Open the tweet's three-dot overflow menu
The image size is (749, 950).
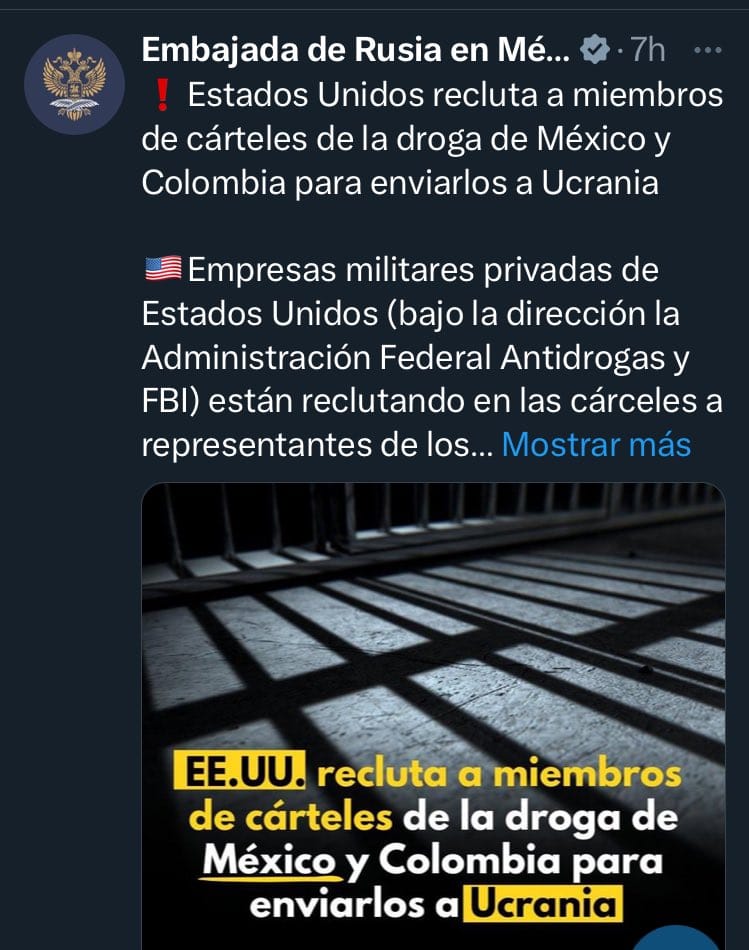click(708, 50)
